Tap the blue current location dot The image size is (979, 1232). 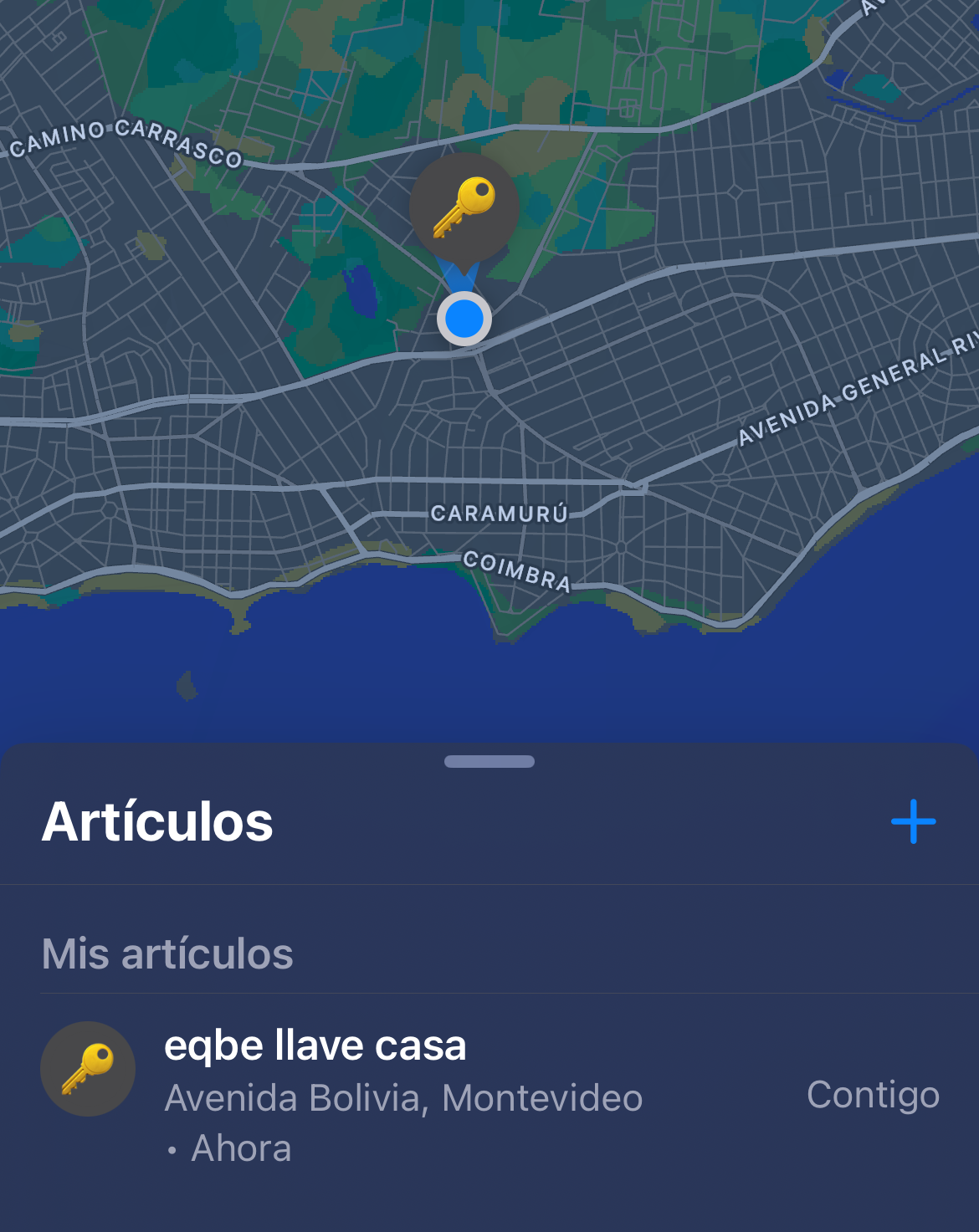[x=464, y=319]
